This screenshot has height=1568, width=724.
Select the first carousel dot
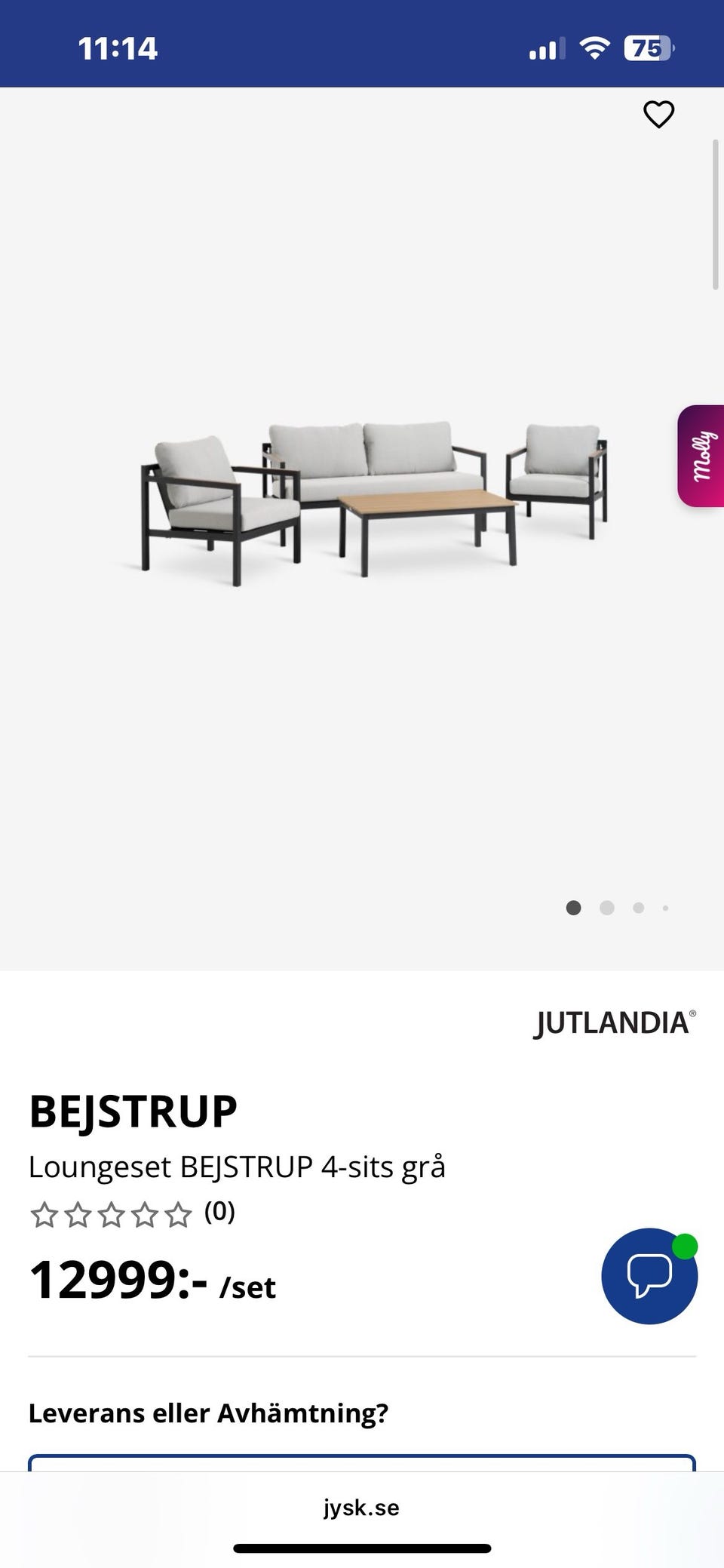pos(573,908)
